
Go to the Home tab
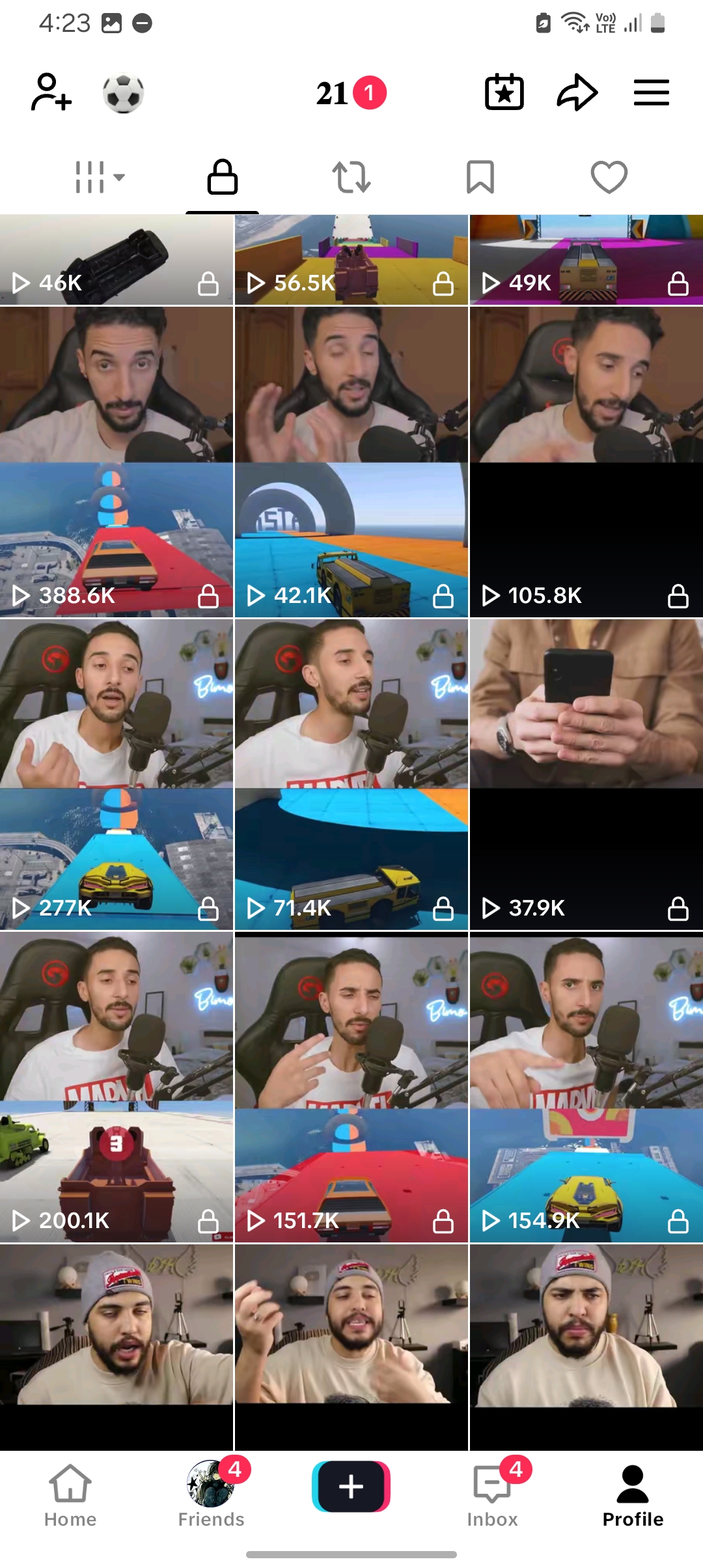pos(70,1495)
